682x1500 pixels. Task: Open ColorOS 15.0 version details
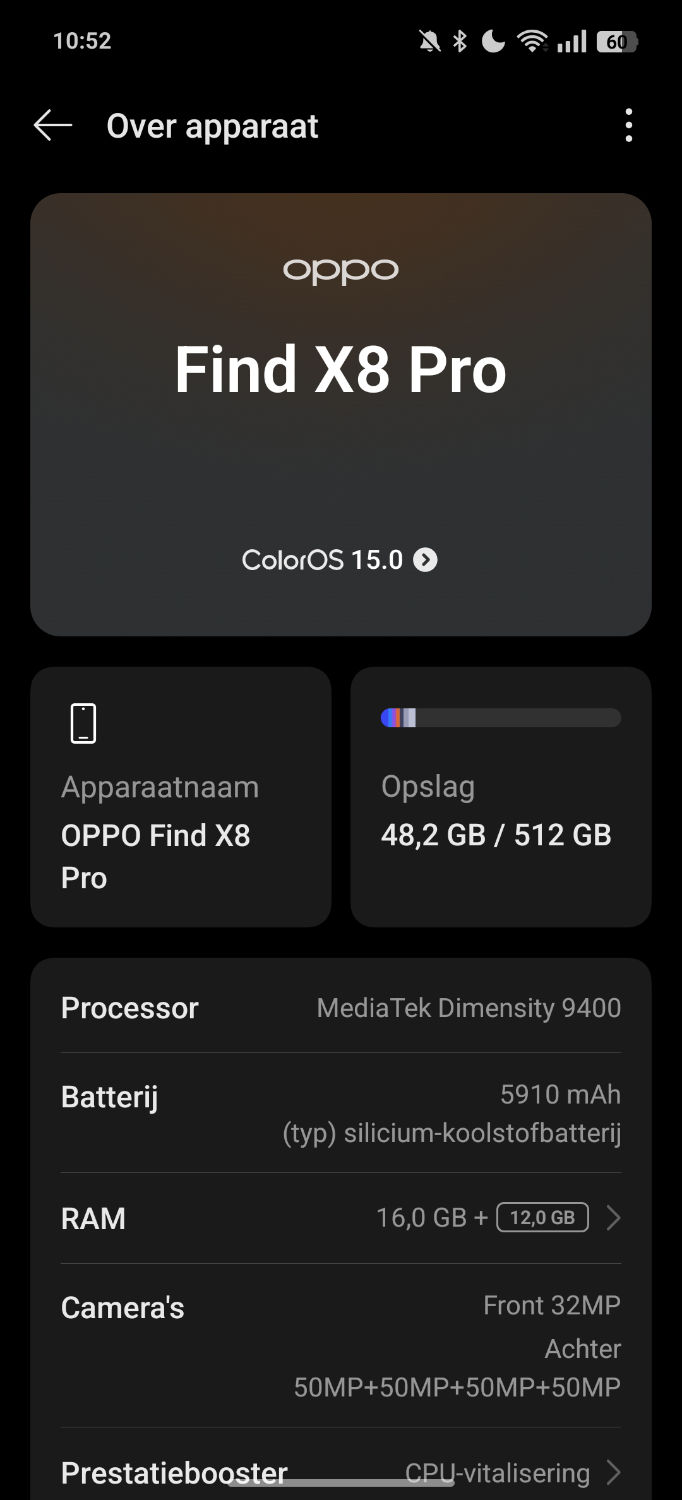pyautogui.click(x=340, y=560)
